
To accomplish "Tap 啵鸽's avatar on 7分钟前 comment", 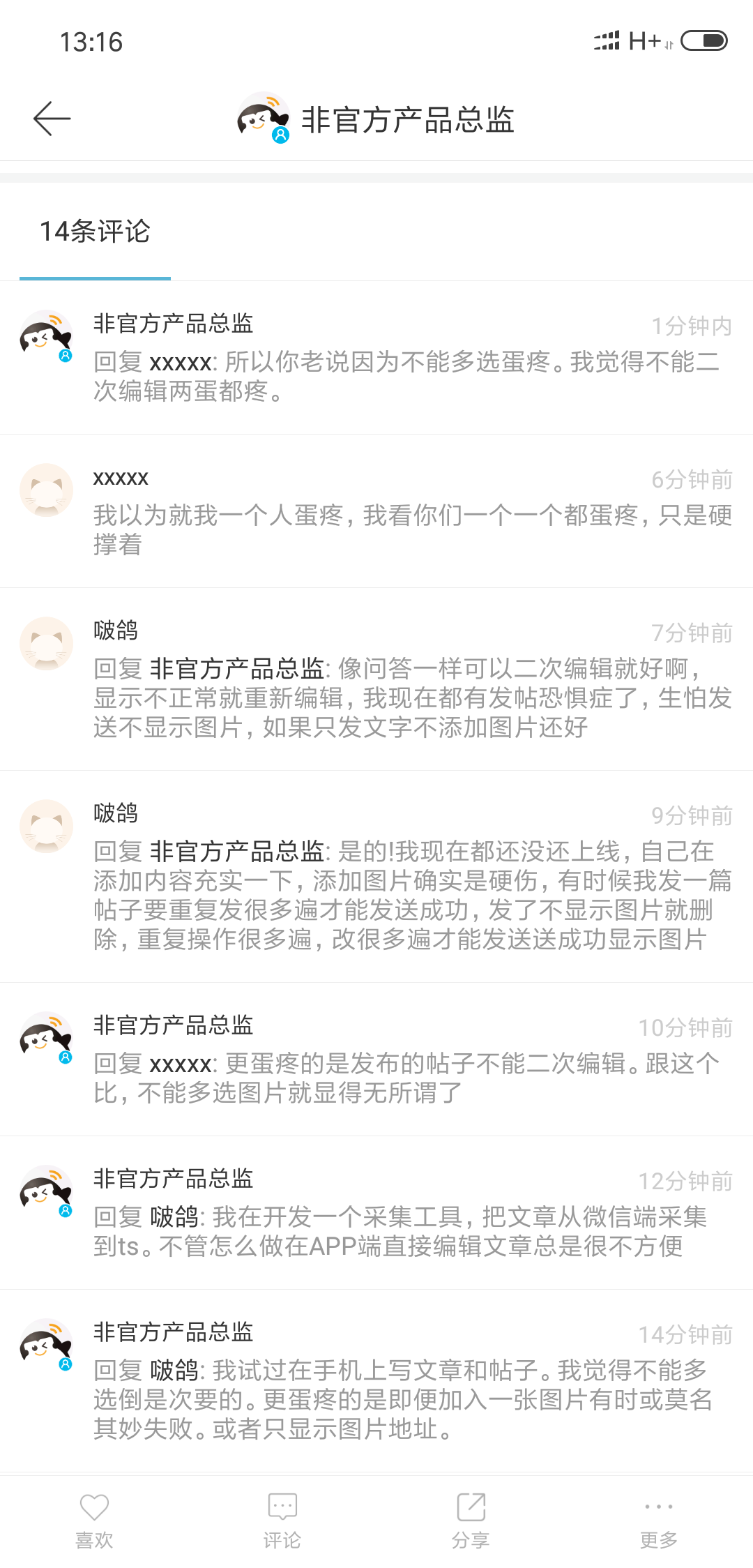I will coord(46,643).
